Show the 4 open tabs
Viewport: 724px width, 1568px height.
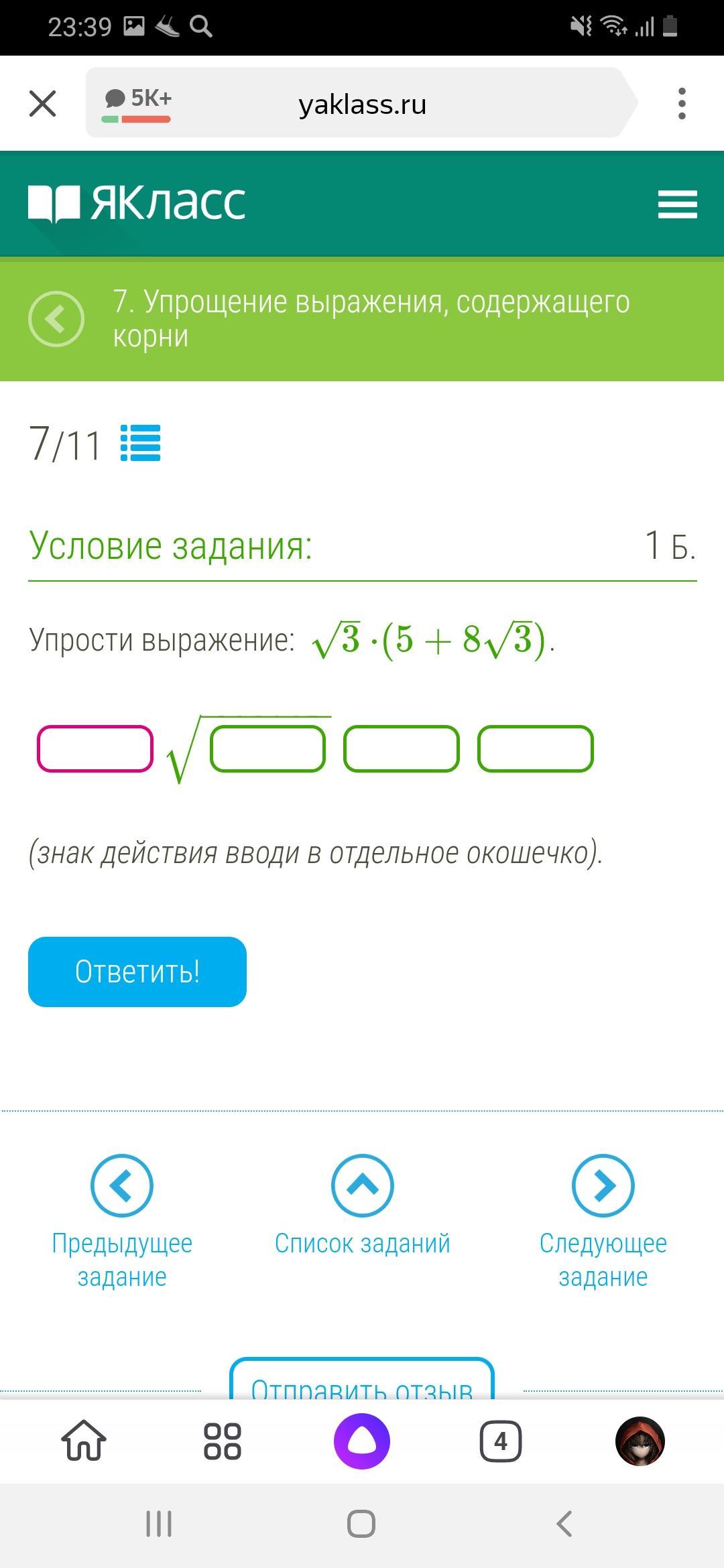tap(501, 1441)
